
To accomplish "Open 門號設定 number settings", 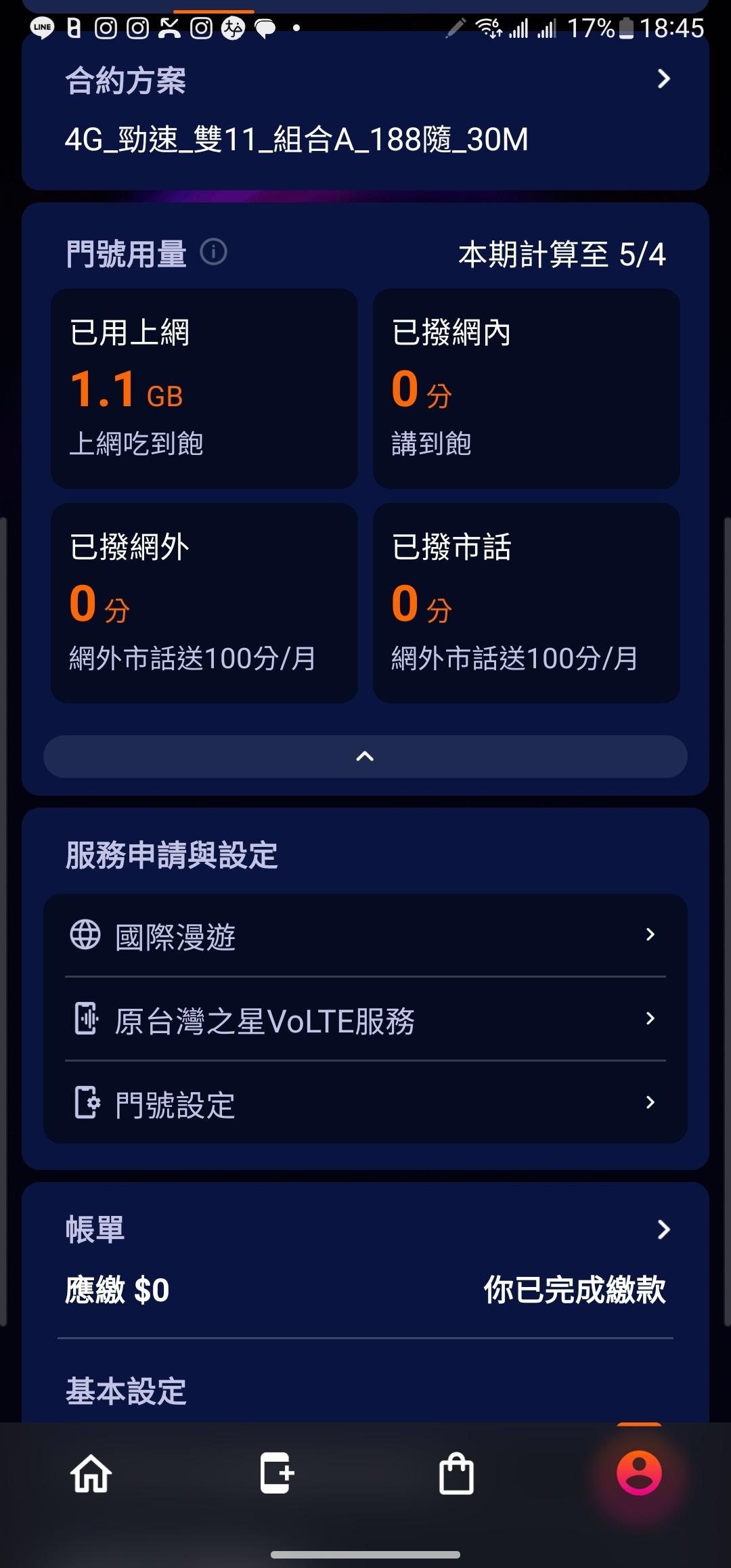I will coord(365,1104).
